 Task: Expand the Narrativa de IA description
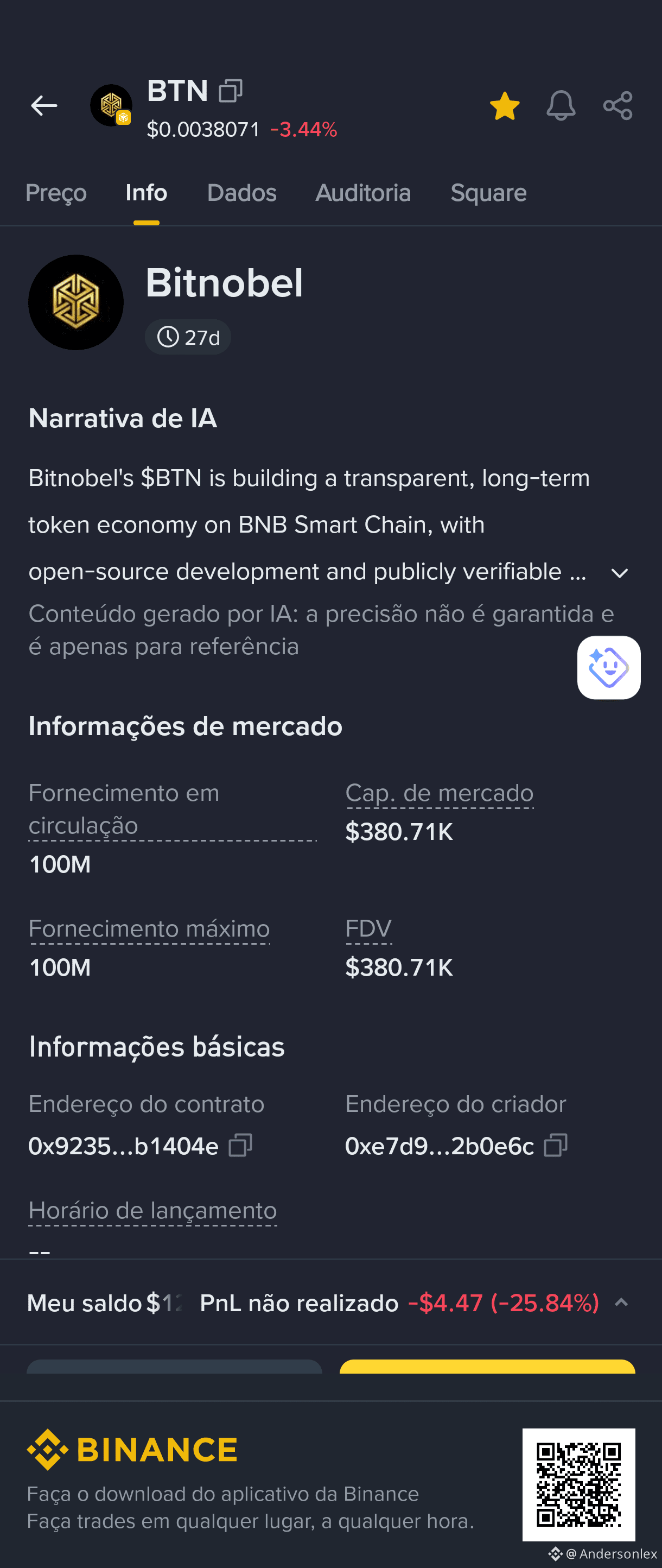point(620,573)
